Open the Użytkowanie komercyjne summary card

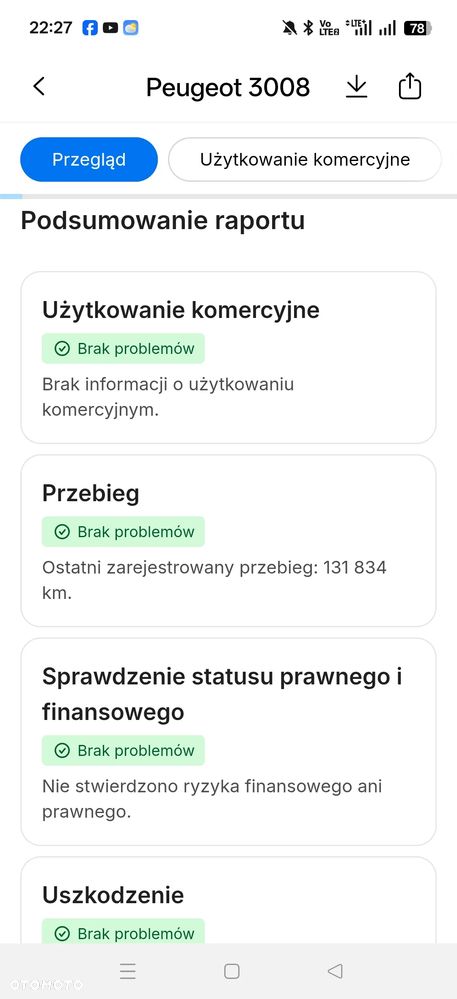(228, 357)
